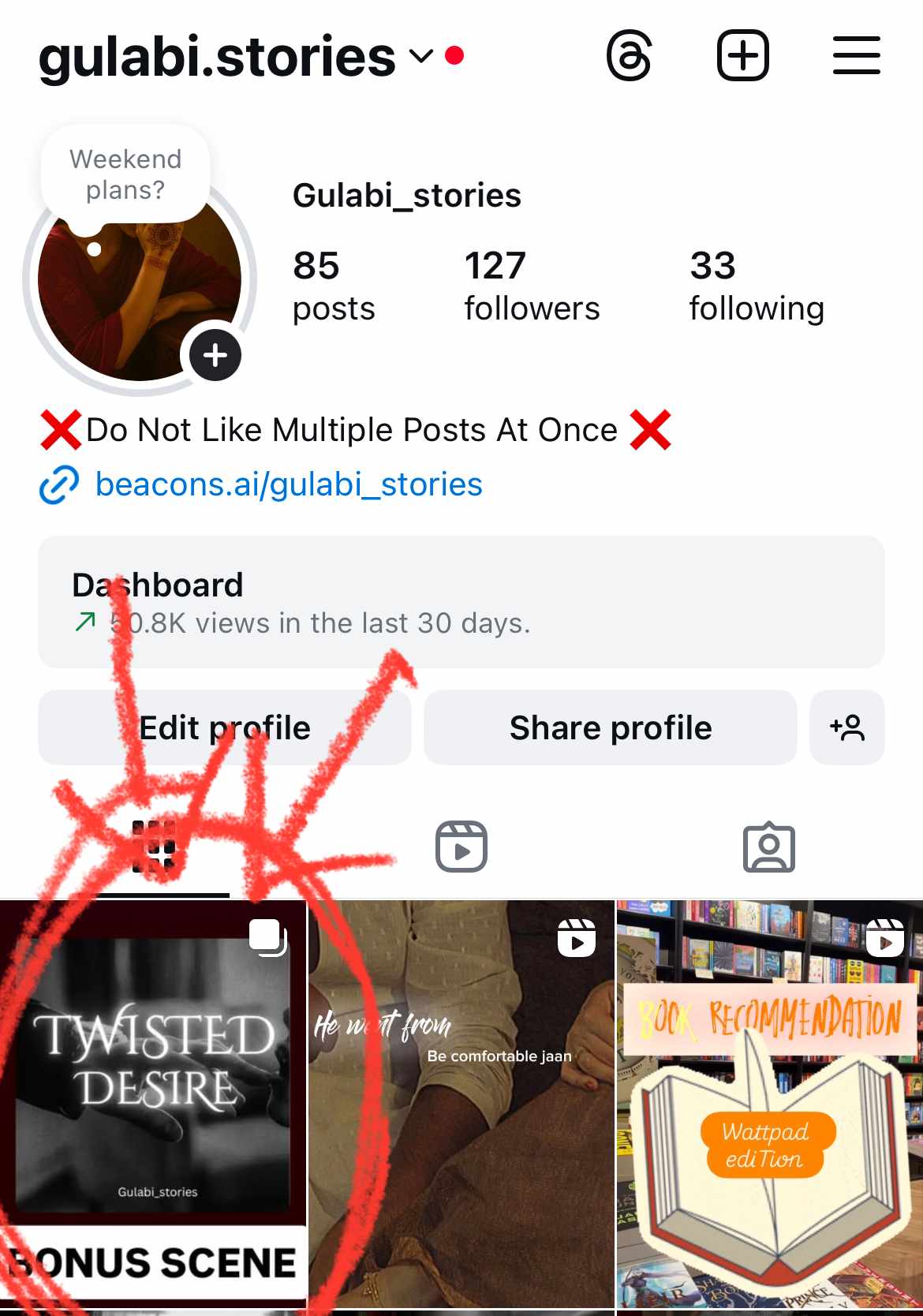Open the account switcher next to gulabi.stories
The image size is (923, 1316).
coord(421,56)
